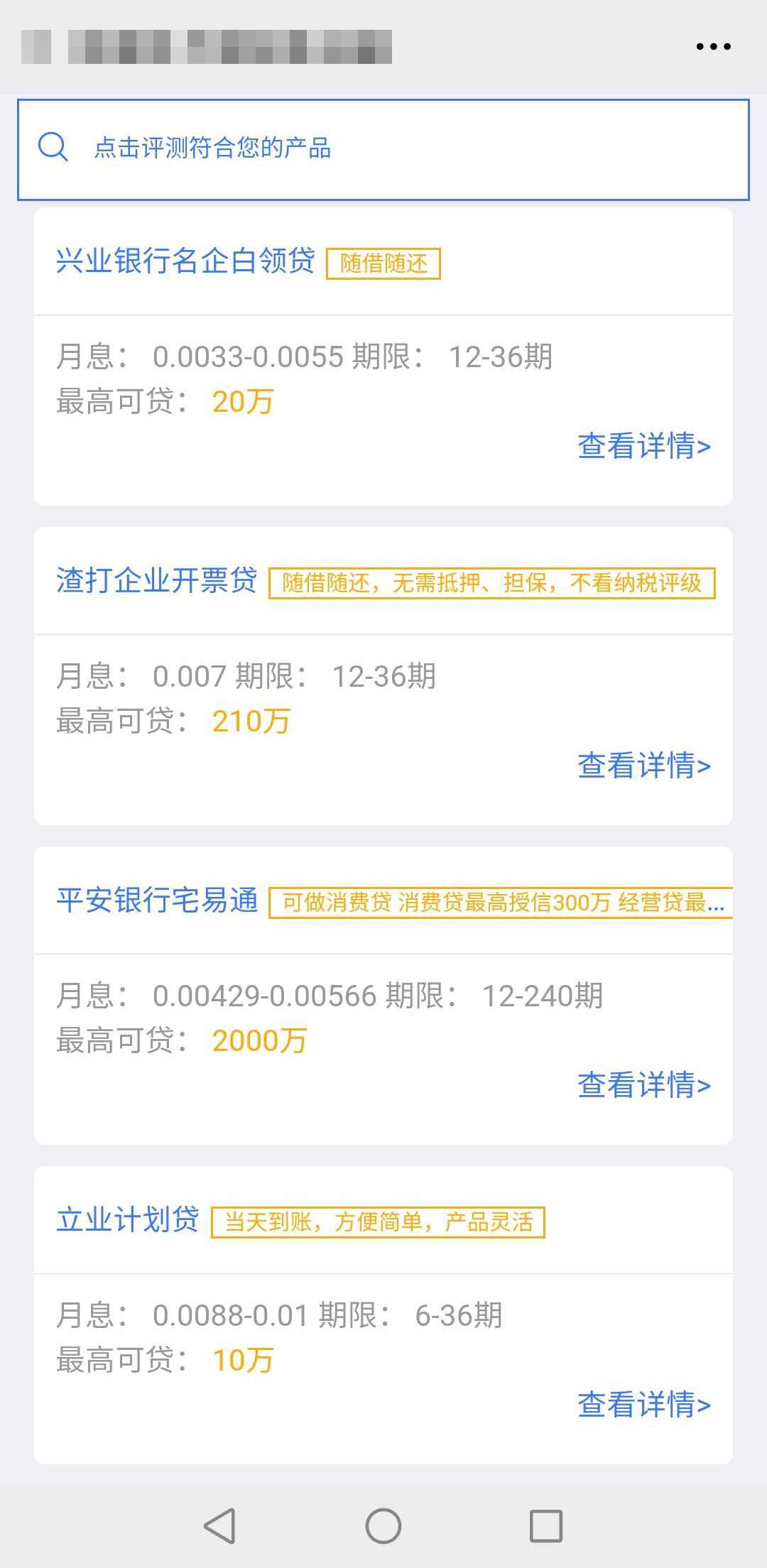This screenshot has height=1568, width=767.
Task: View details for 兴业银行名企白领贷
Action: (x=643, y=447)
